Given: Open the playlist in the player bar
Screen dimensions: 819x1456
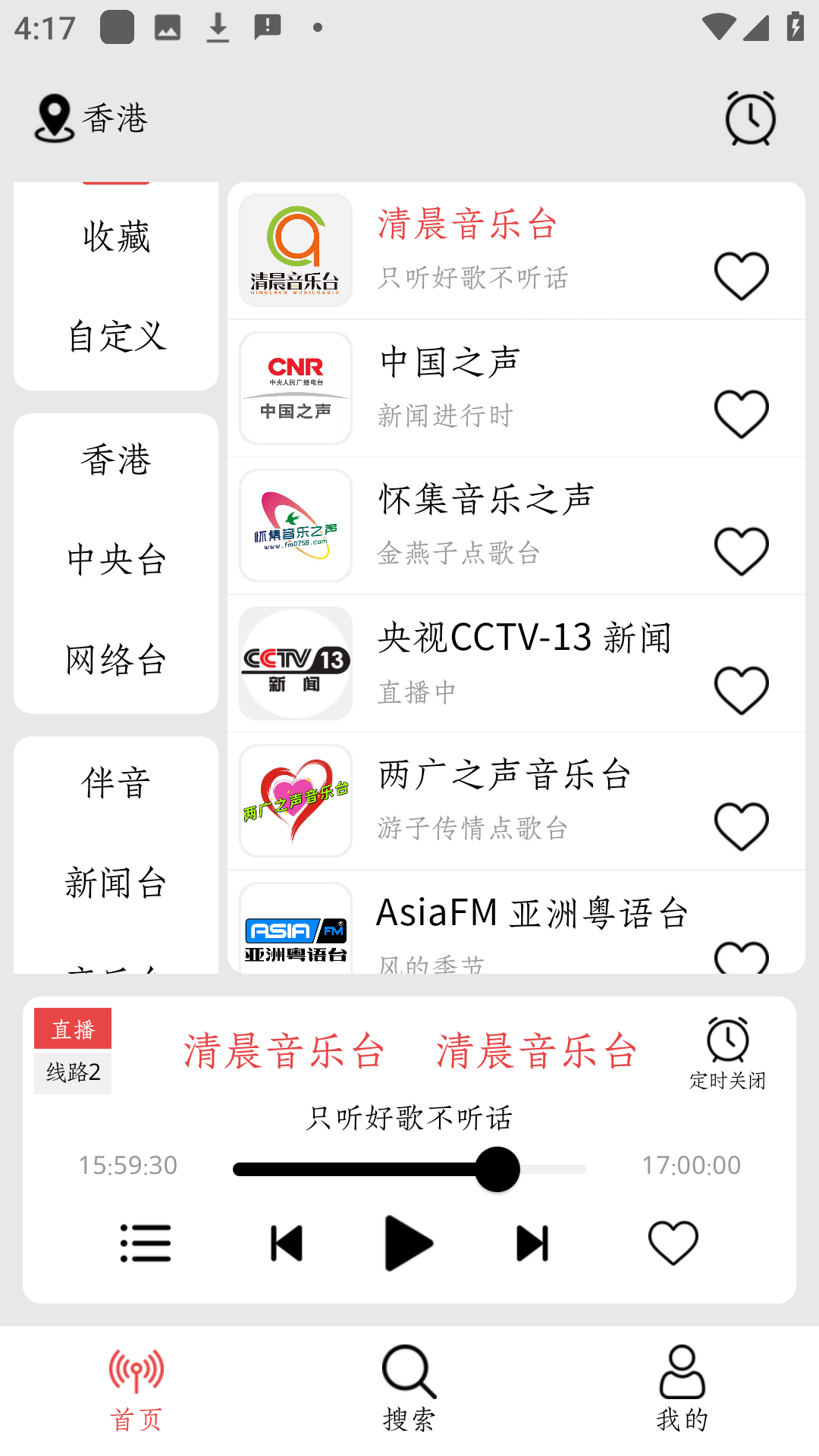Looking at the screenshot, I should tap(145, 1242).
